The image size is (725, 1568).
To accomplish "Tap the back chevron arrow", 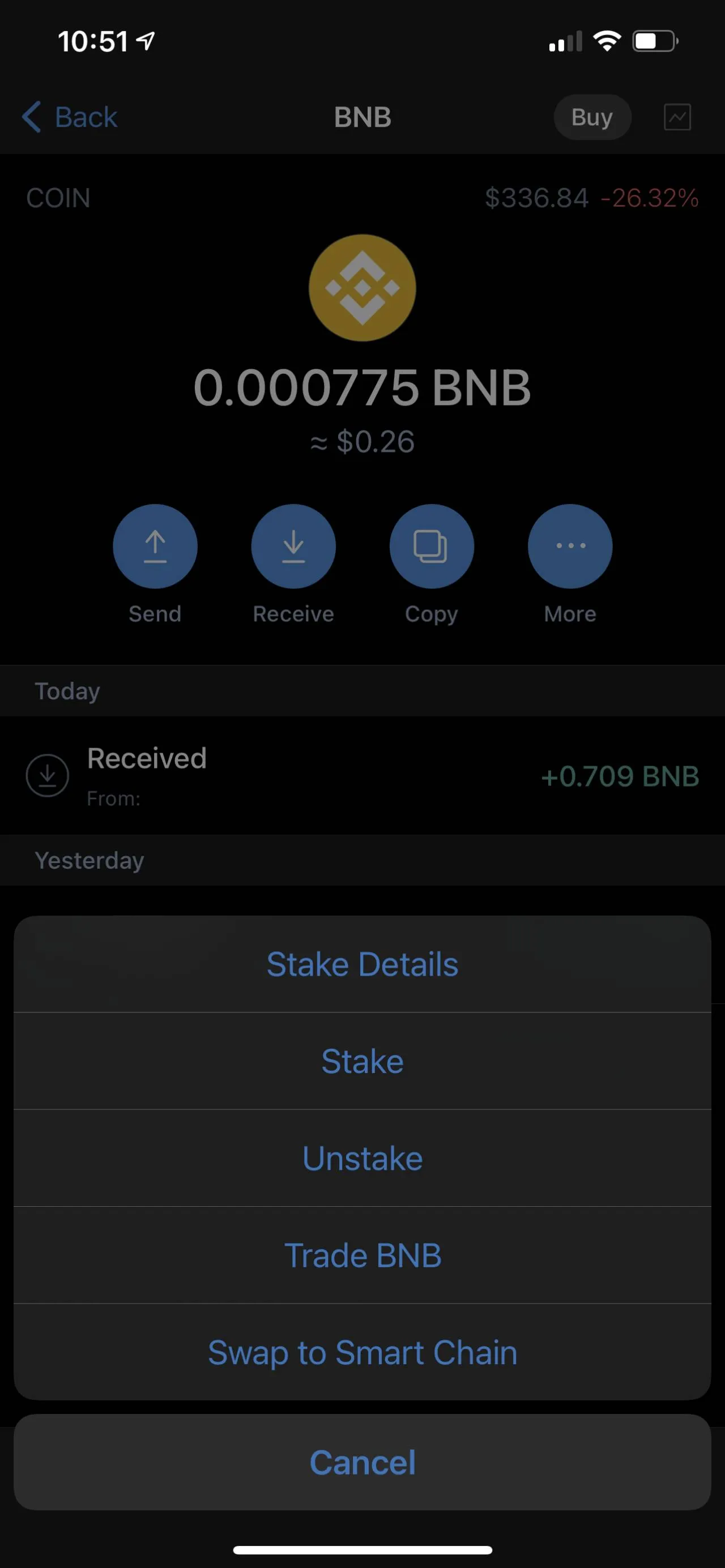I will click(x=32, y=117).
